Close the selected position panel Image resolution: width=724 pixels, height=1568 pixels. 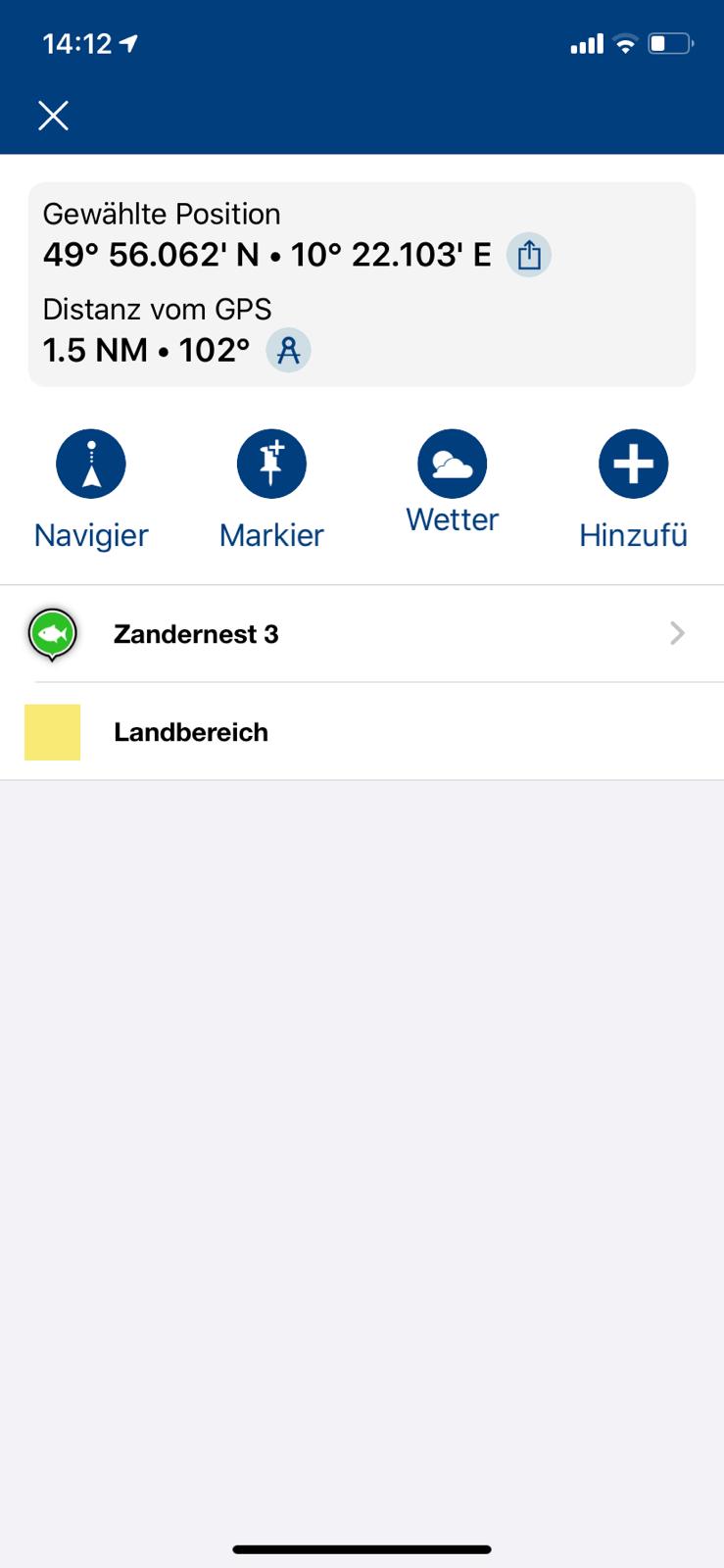coord(53,116)
